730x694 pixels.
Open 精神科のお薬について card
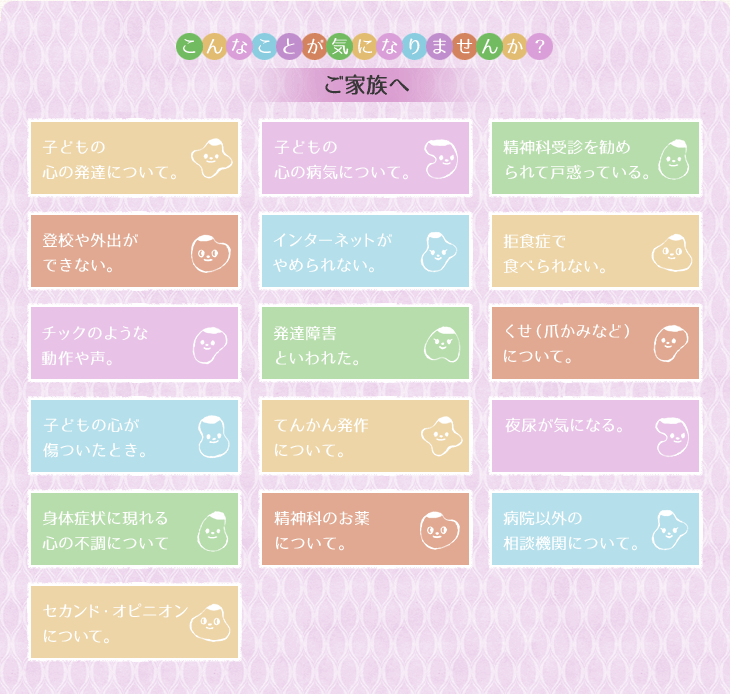tap(365, 529)
